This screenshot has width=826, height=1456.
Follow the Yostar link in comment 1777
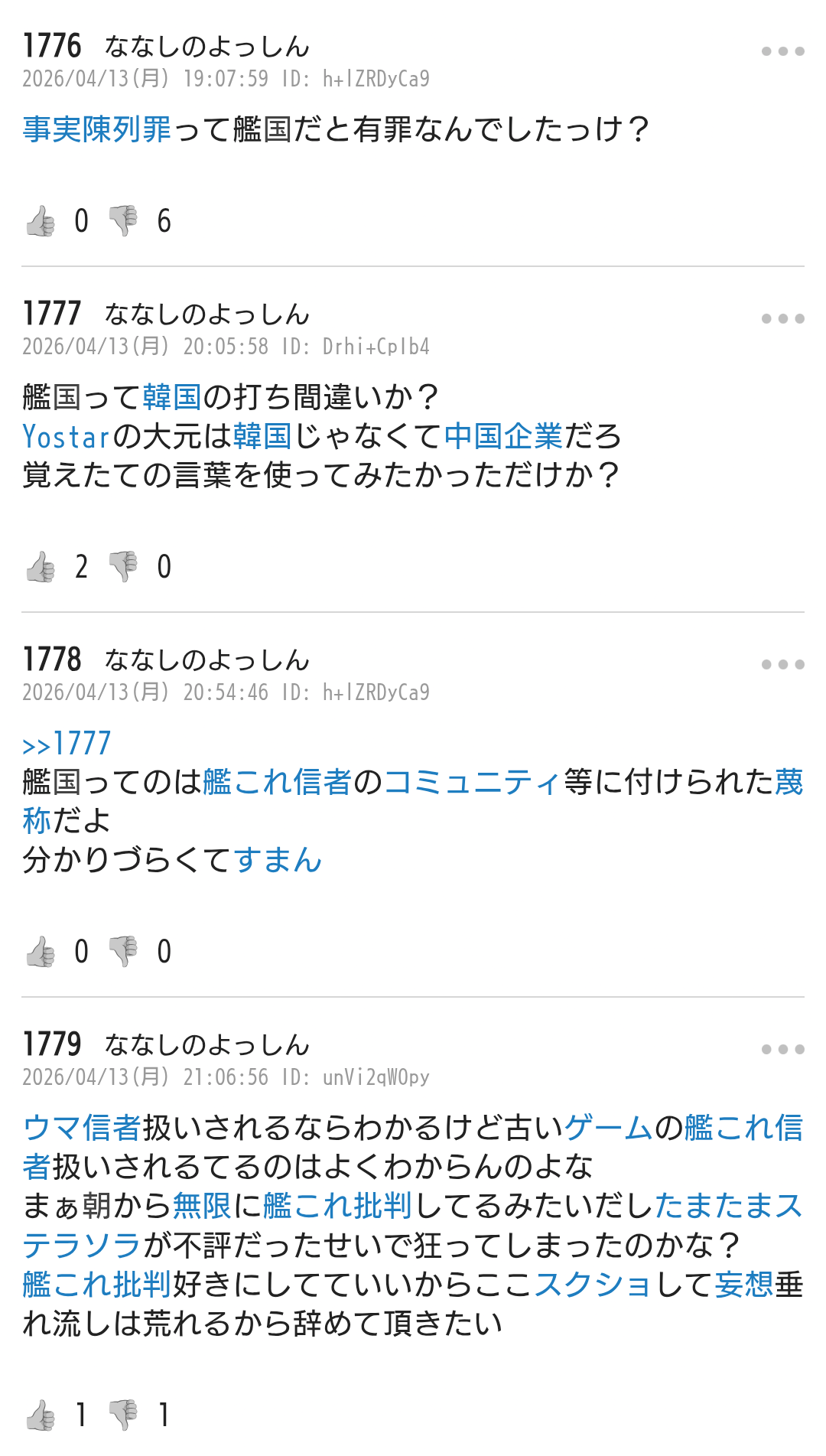point(67,437)
